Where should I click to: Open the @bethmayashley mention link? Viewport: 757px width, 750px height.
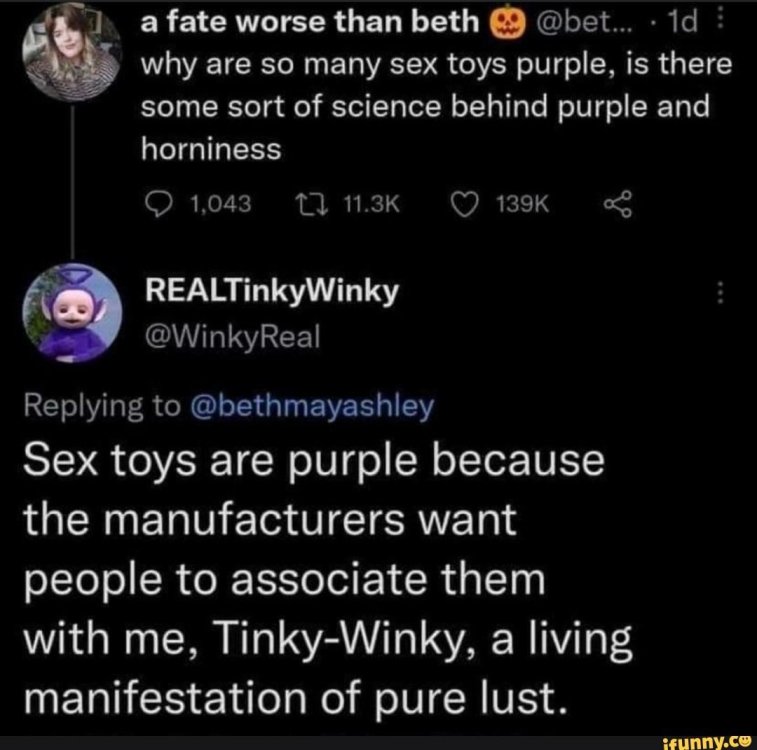pos(316,405)
